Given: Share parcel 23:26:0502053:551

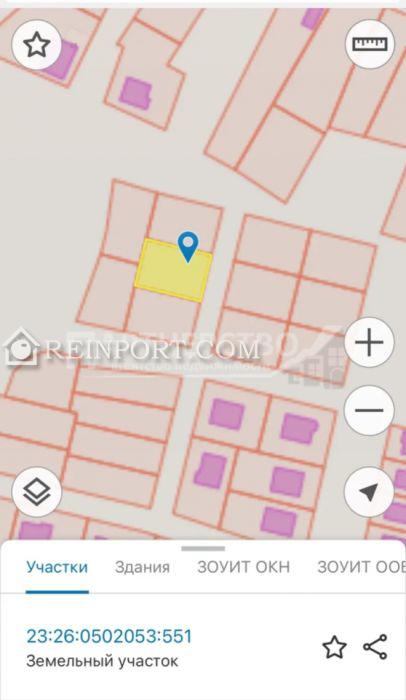Looking at the screenshot, I should coord(375,647).
